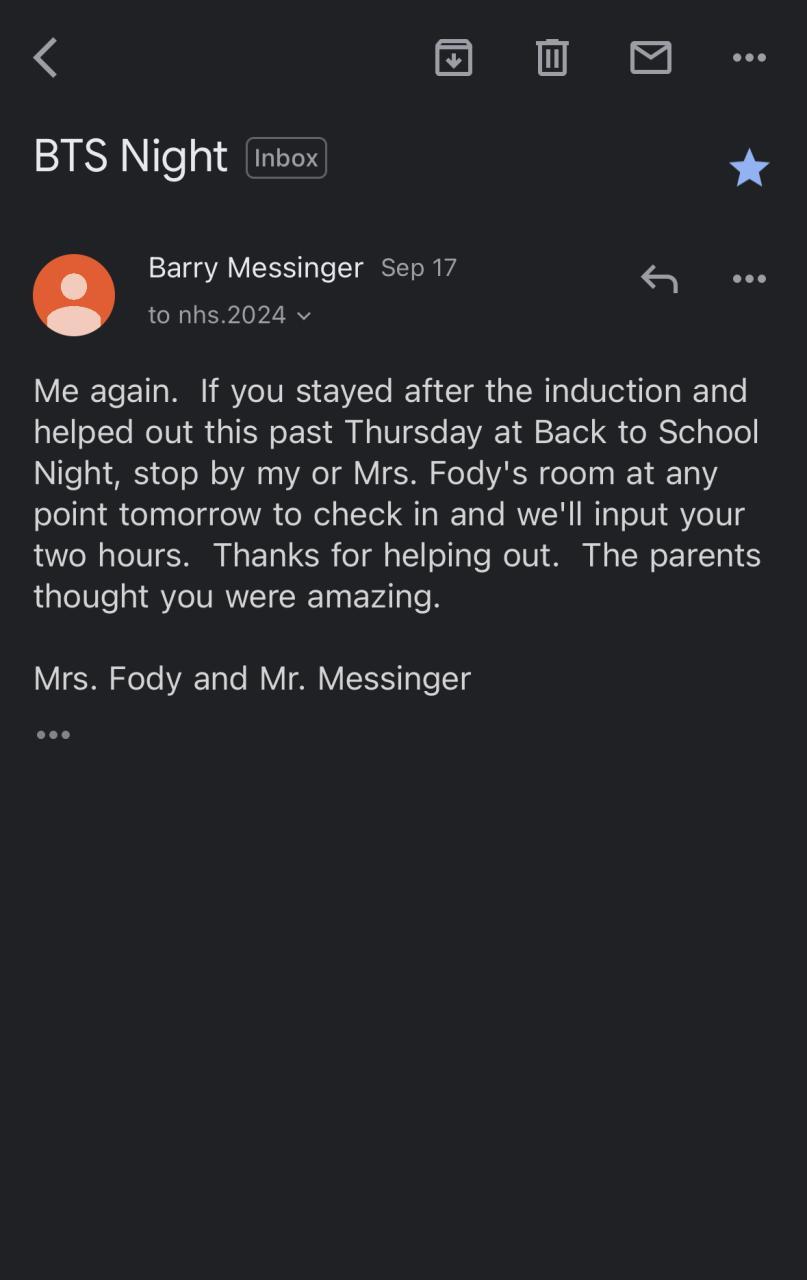Delete this email with the trash icon
The height and width of the screenshot is (1280, 807).
552,58
